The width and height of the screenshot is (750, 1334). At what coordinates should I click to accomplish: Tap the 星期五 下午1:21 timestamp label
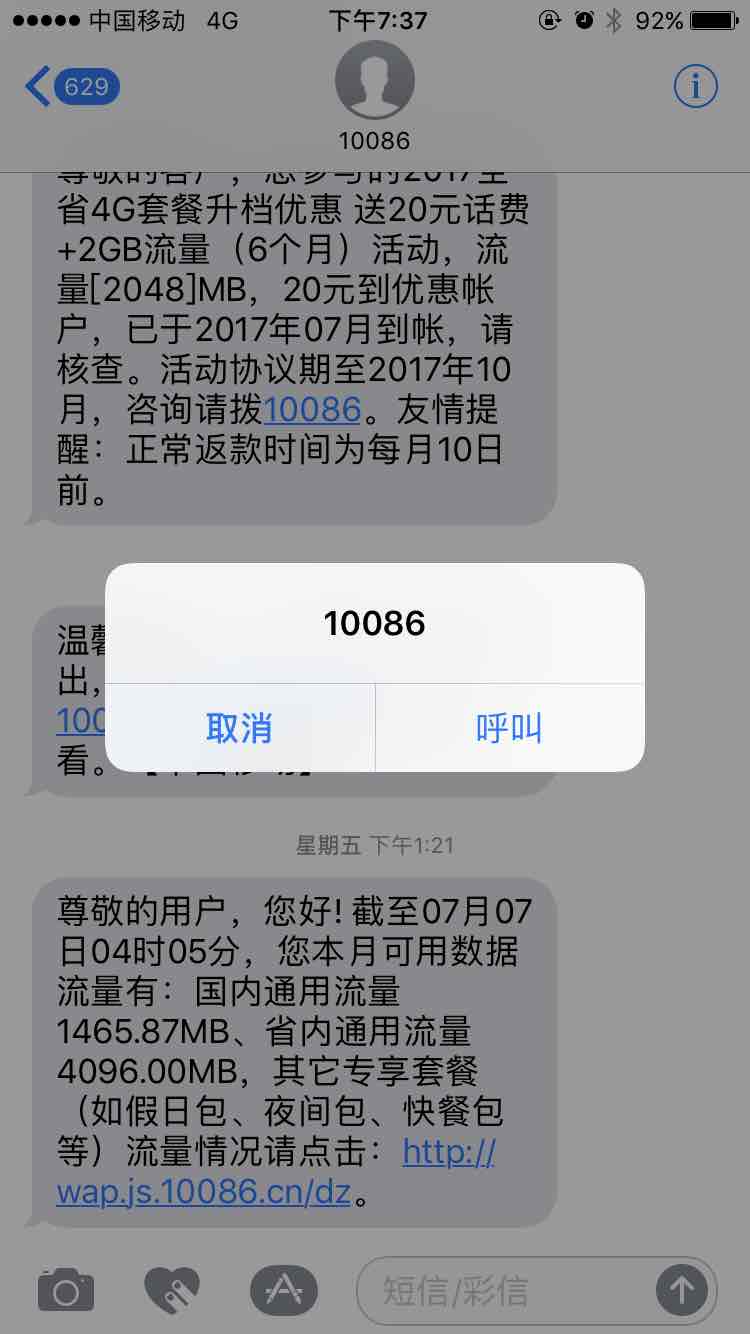(375, 845)
